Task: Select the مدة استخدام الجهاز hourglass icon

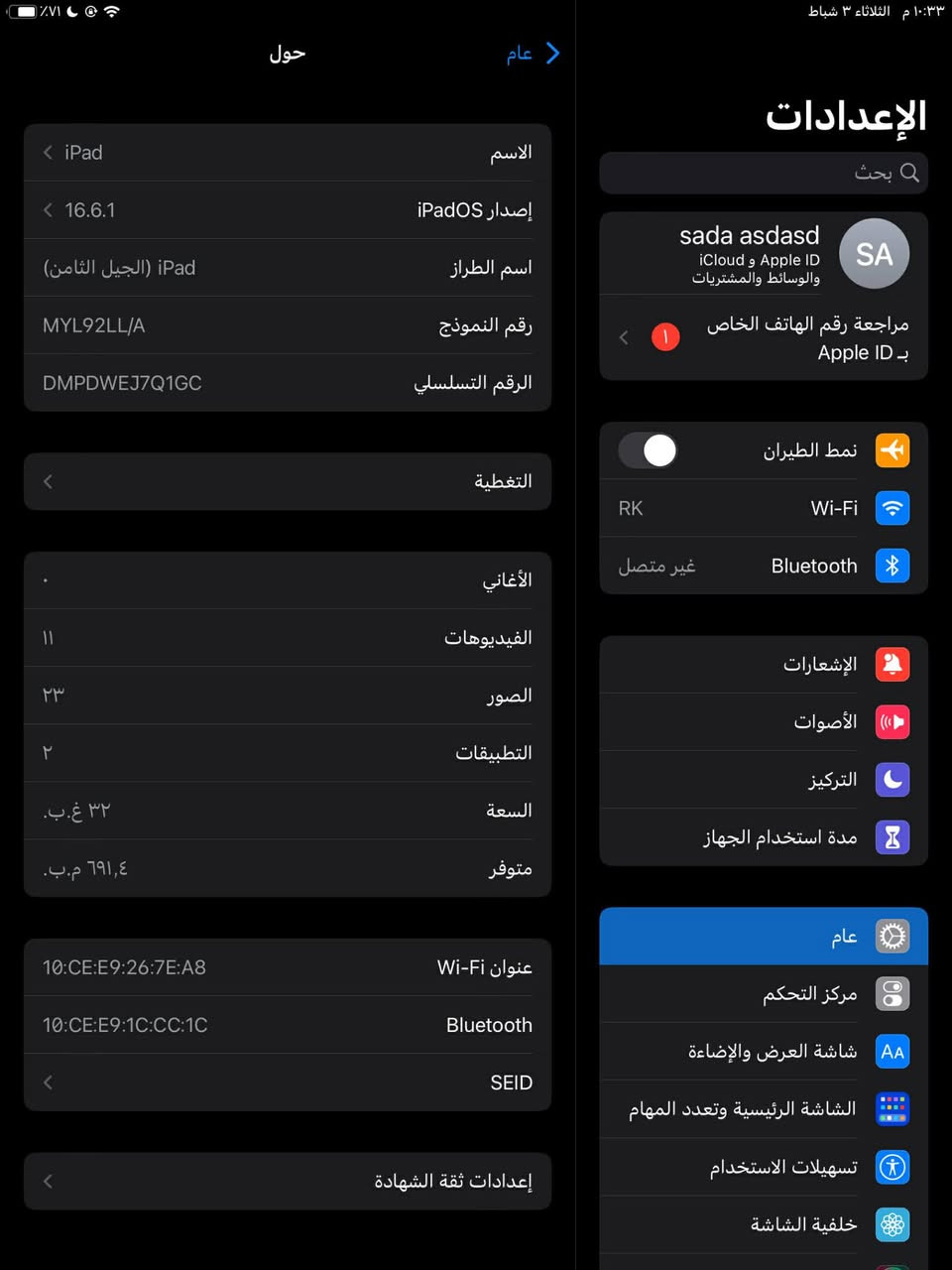Action: pos(892,837)
